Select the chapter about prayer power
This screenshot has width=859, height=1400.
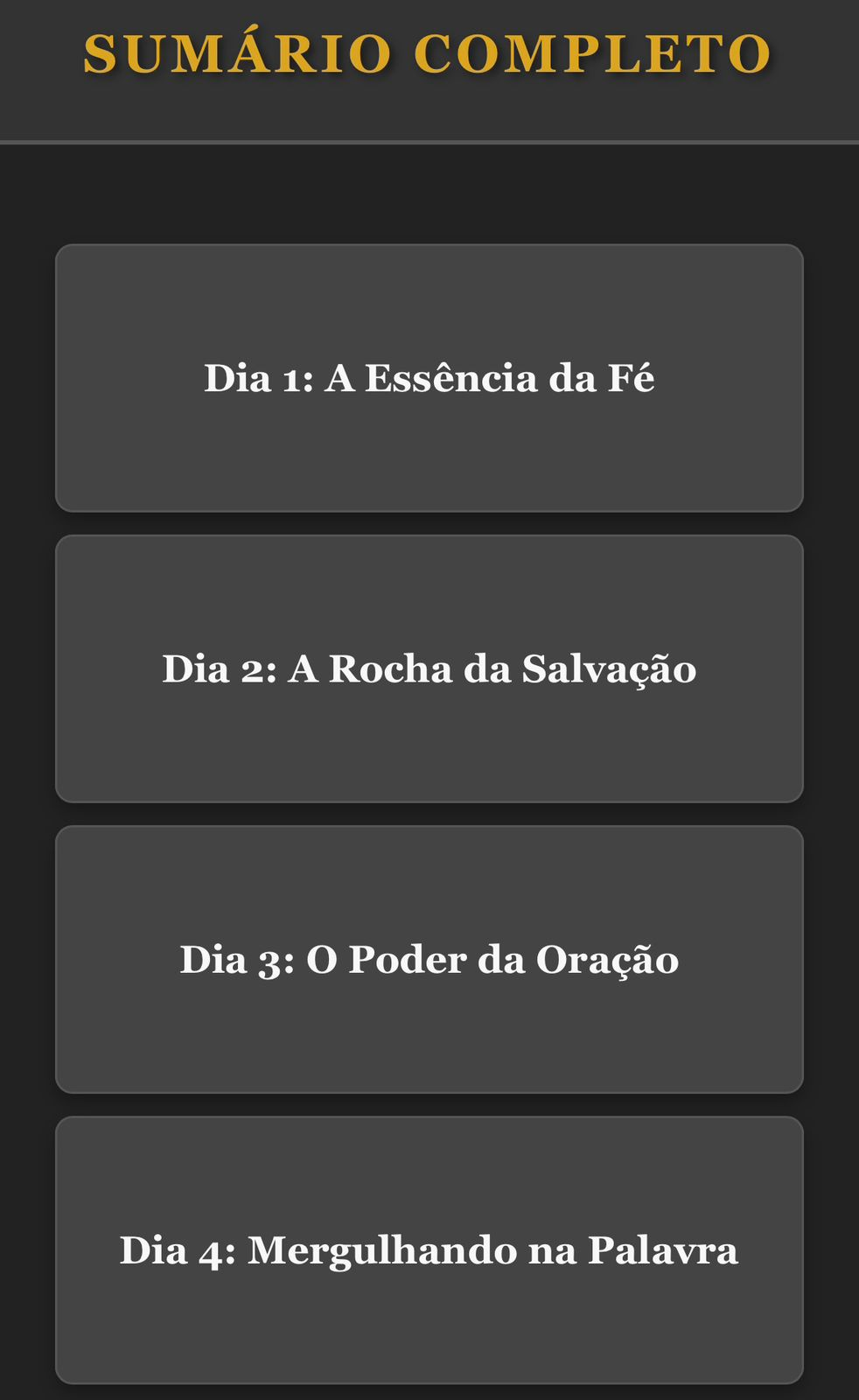click(429, 959)
